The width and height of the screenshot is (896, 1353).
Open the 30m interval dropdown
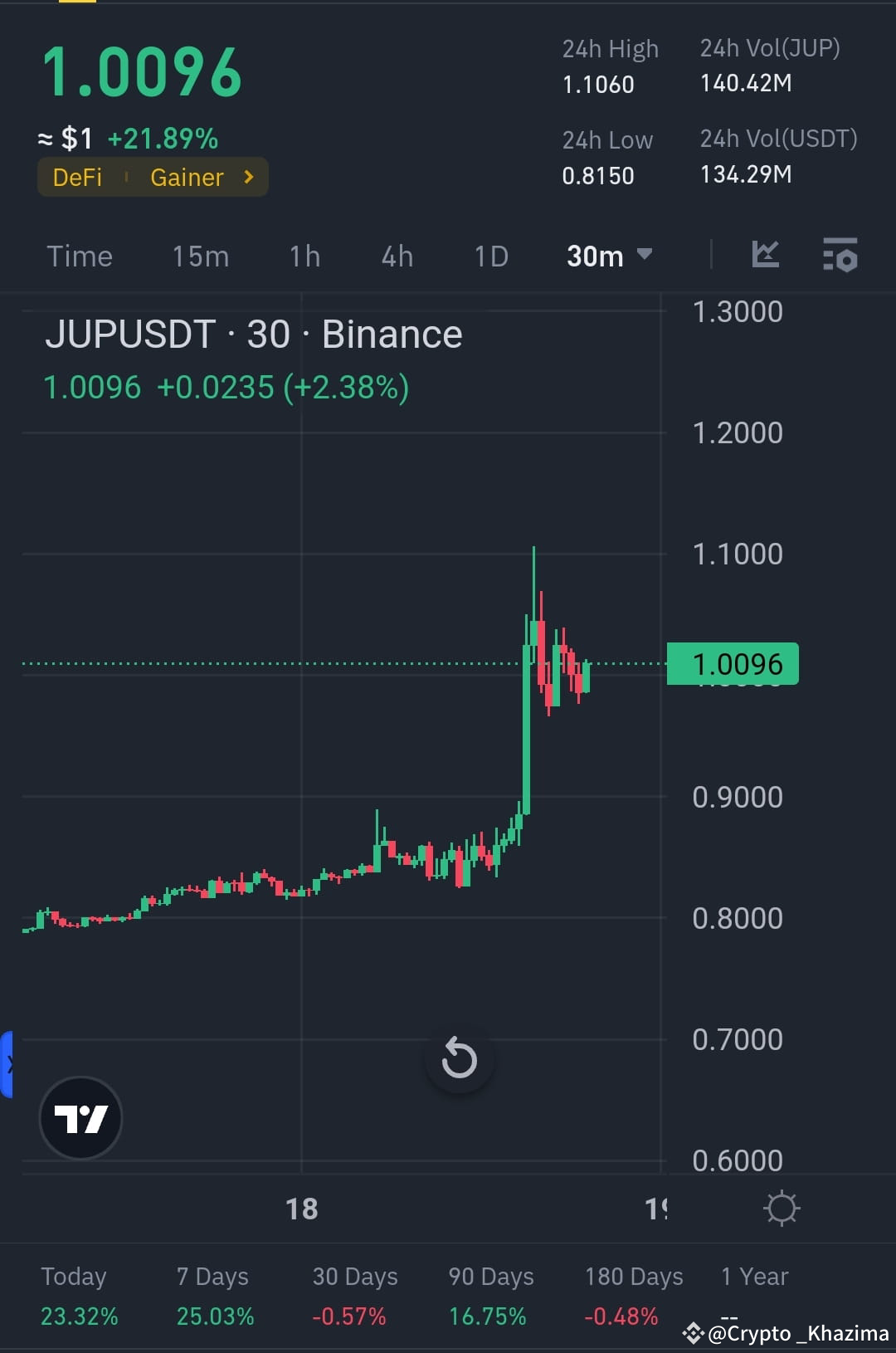coord(610,256)
